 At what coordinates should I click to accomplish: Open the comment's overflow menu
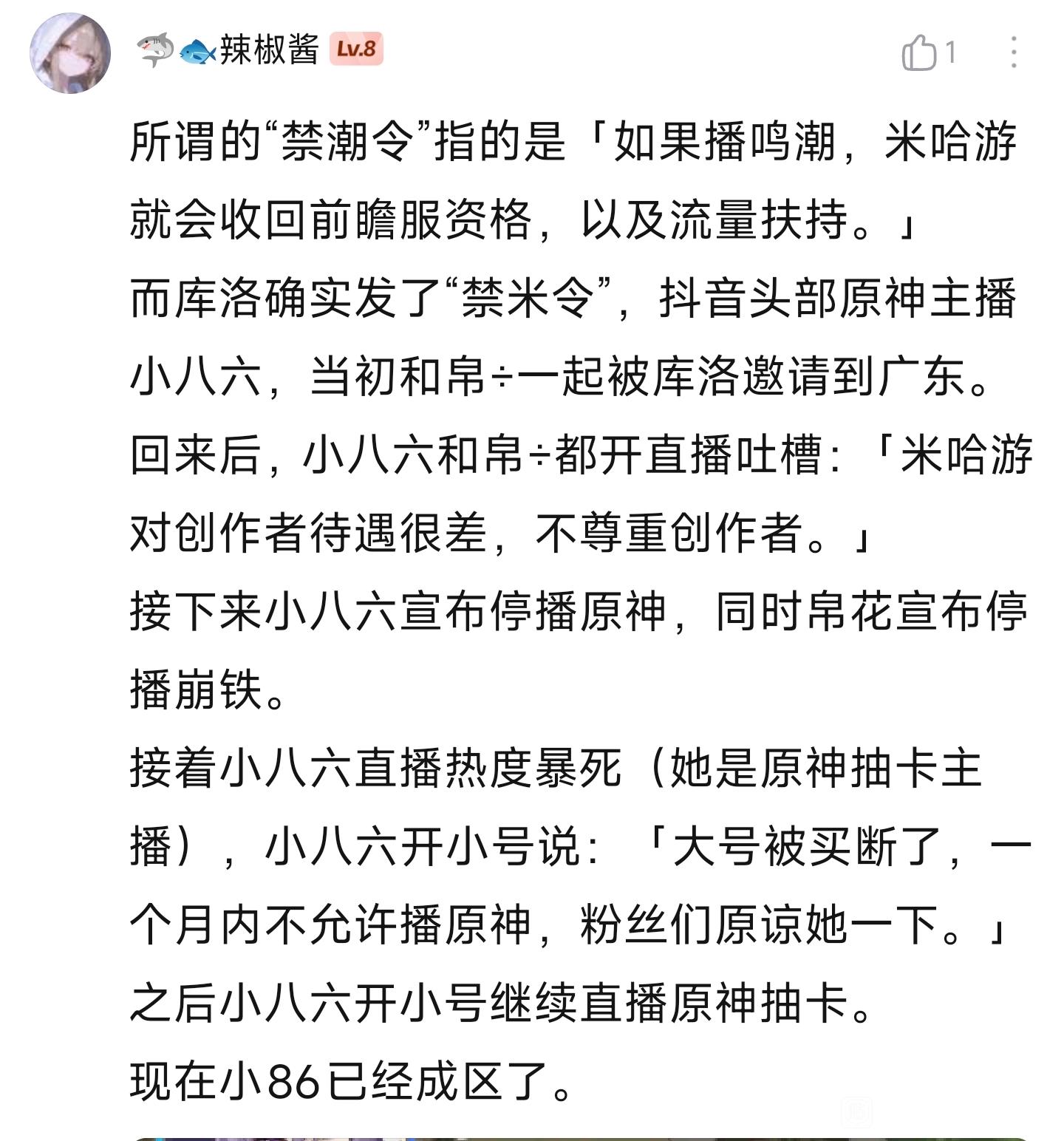point(1014,53)
